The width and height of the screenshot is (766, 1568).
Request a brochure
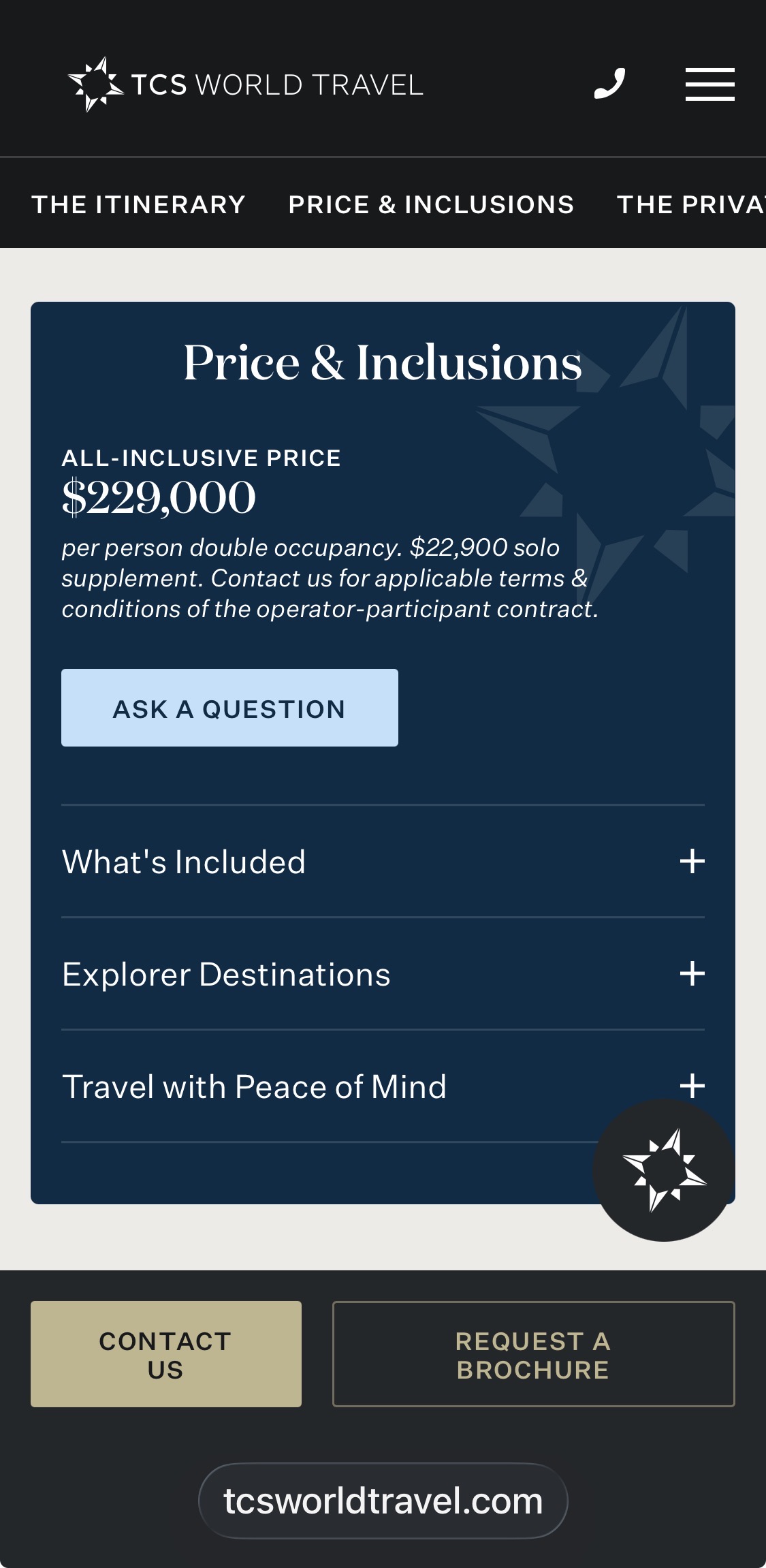pyautogui.click(x=533, y=1354)
